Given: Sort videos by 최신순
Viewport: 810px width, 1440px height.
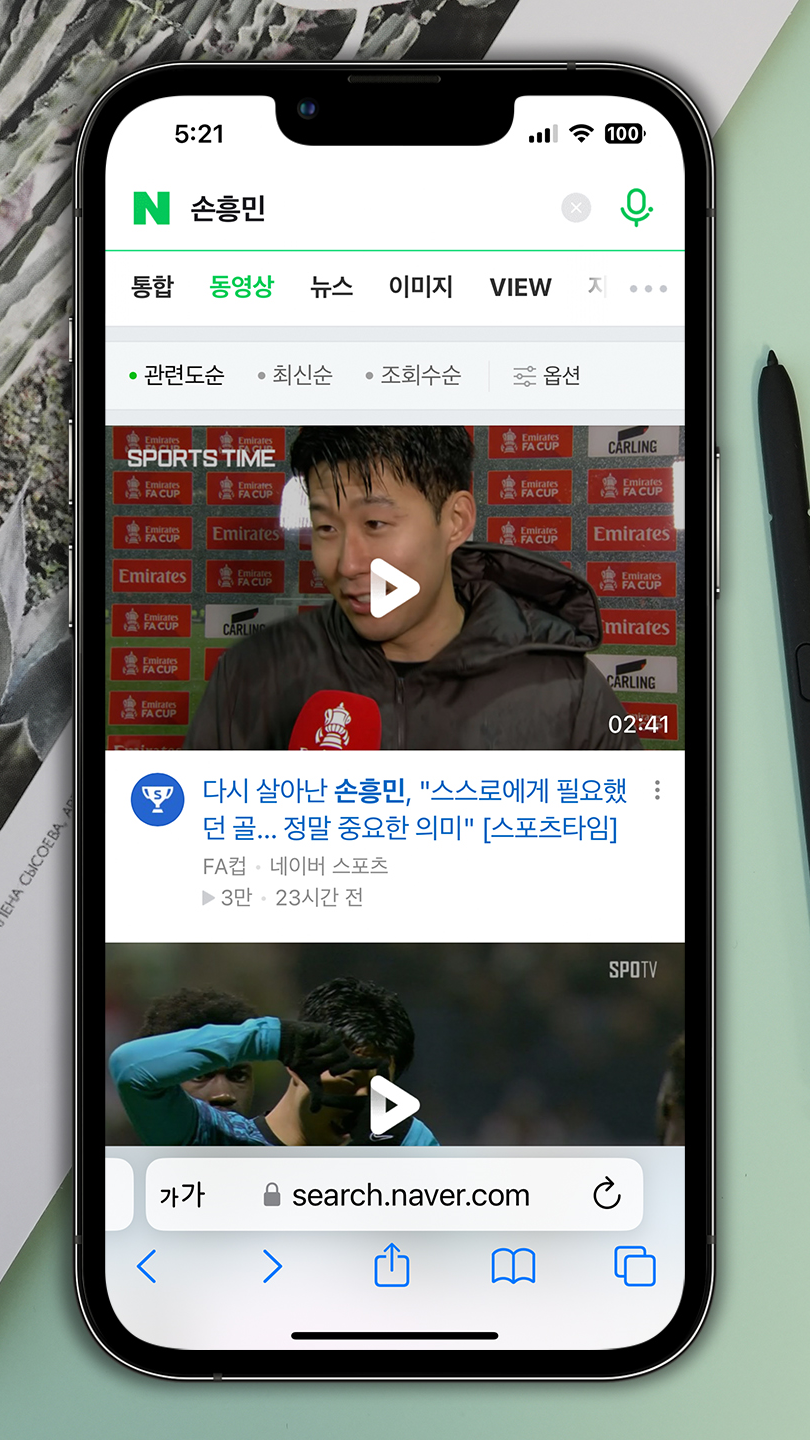Looking at the screenshot, I should point(295,376).
